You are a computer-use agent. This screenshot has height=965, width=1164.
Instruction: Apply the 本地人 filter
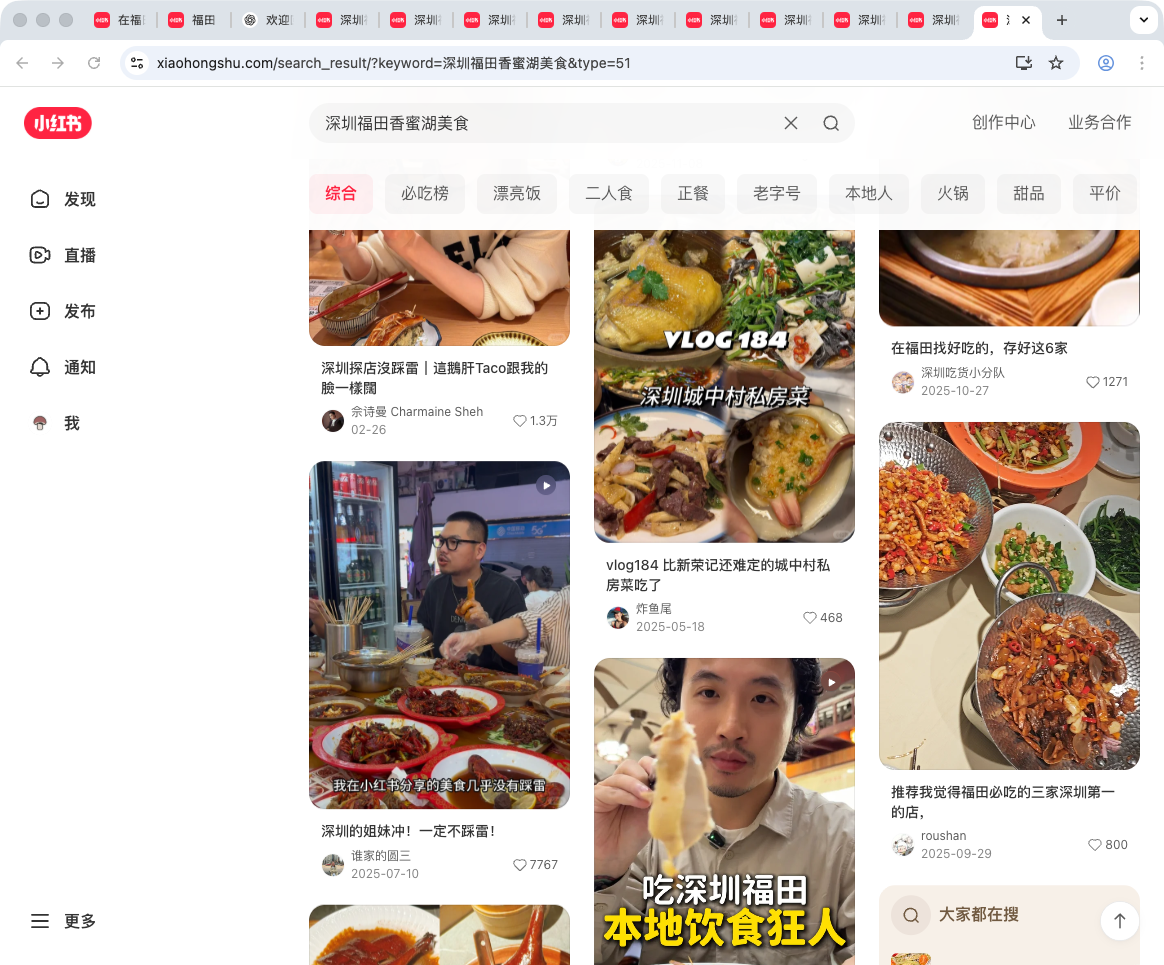click(x=869, y=193)
